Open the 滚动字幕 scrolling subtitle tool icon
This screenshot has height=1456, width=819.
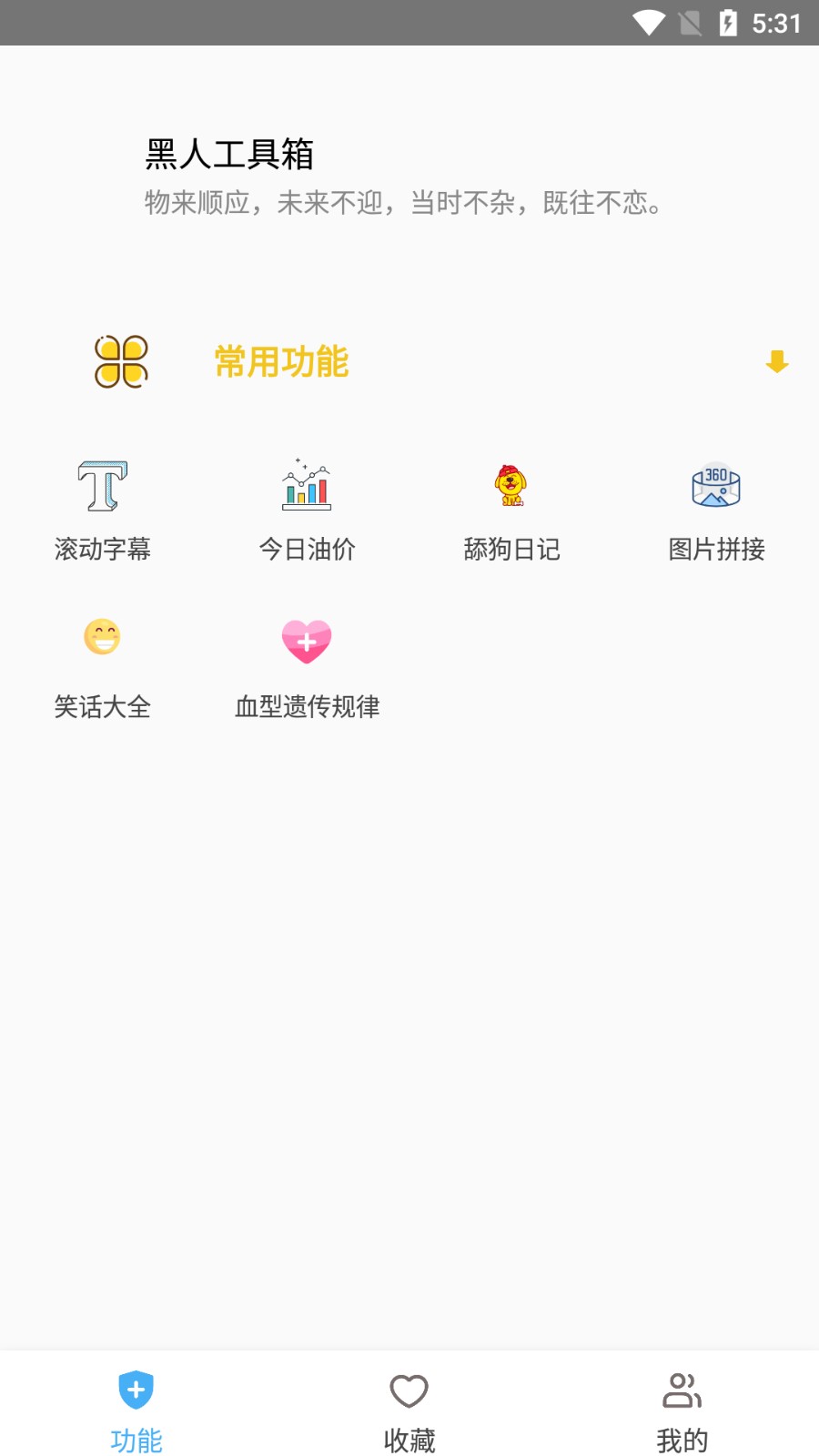(101, 485)
